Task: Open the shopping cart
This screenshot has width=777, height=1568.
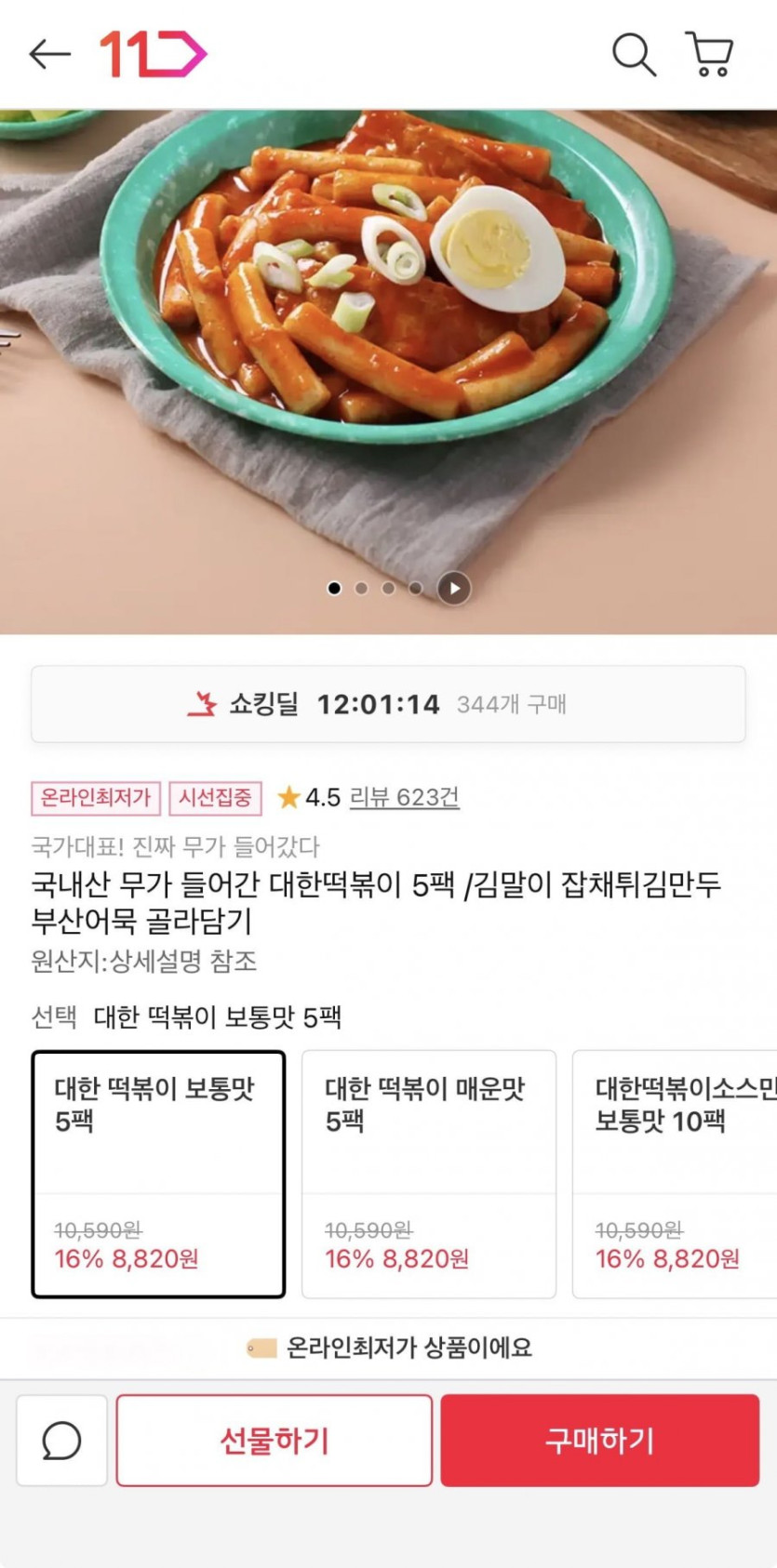Action: tap(710, 54)
